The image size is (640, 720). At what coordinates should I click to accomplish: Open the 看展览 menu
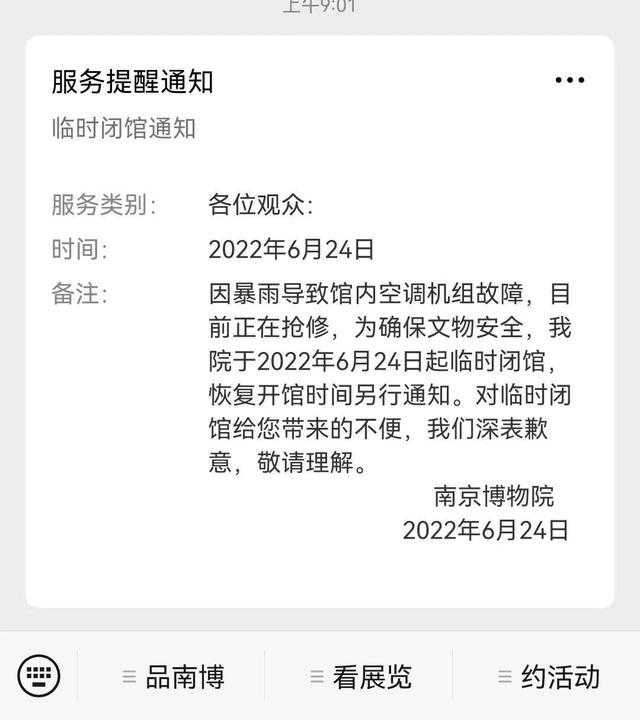tap(359, 677)
